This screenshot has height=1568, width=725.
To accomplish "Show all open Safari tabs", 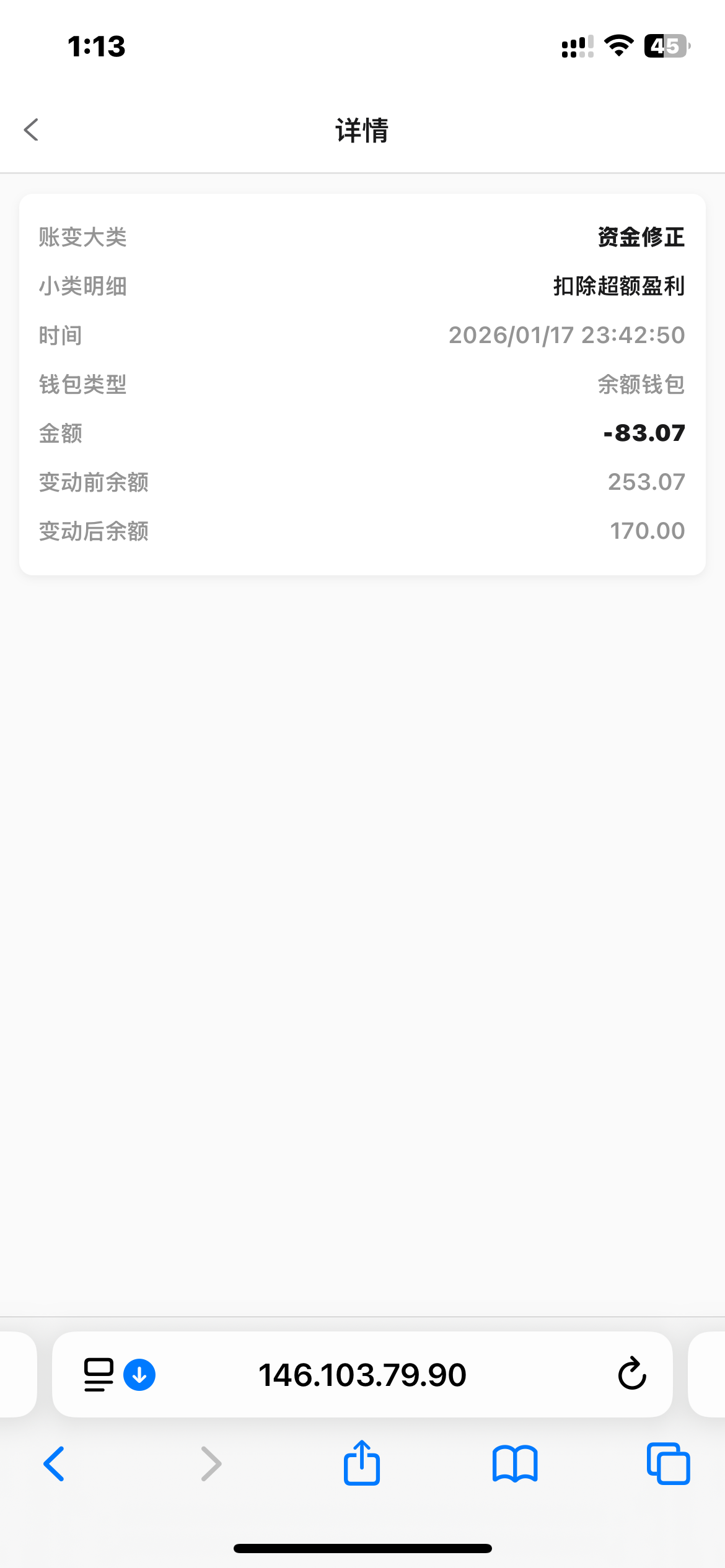I will point(668,1464).
